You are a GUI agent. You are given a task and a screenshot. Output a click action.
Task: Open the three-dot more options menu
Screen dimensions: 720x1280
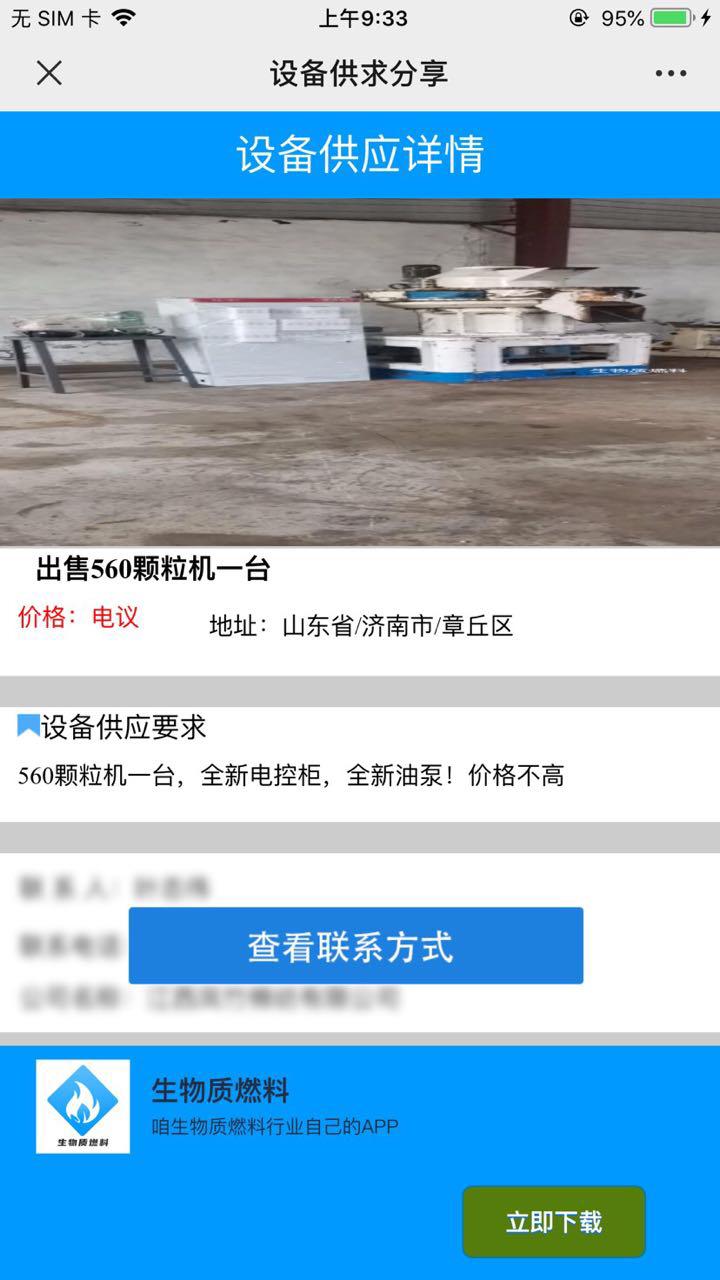670,73
